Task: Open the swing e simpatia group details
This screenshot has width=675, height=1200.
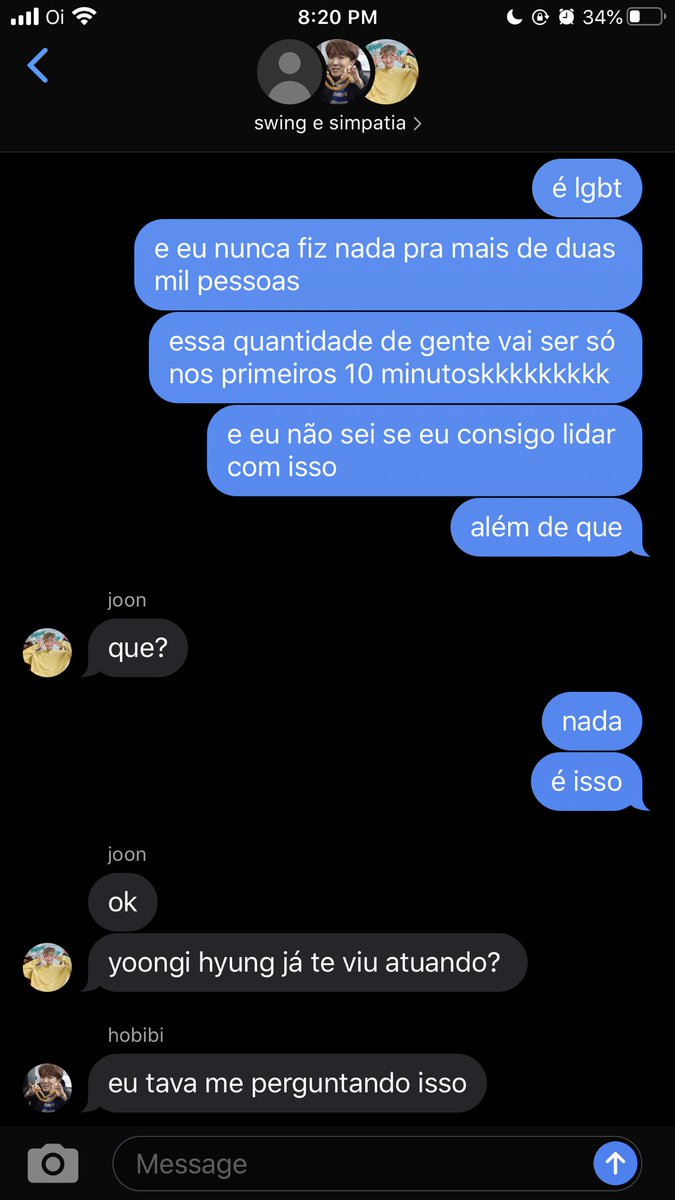Action: (x=336, y=124)
